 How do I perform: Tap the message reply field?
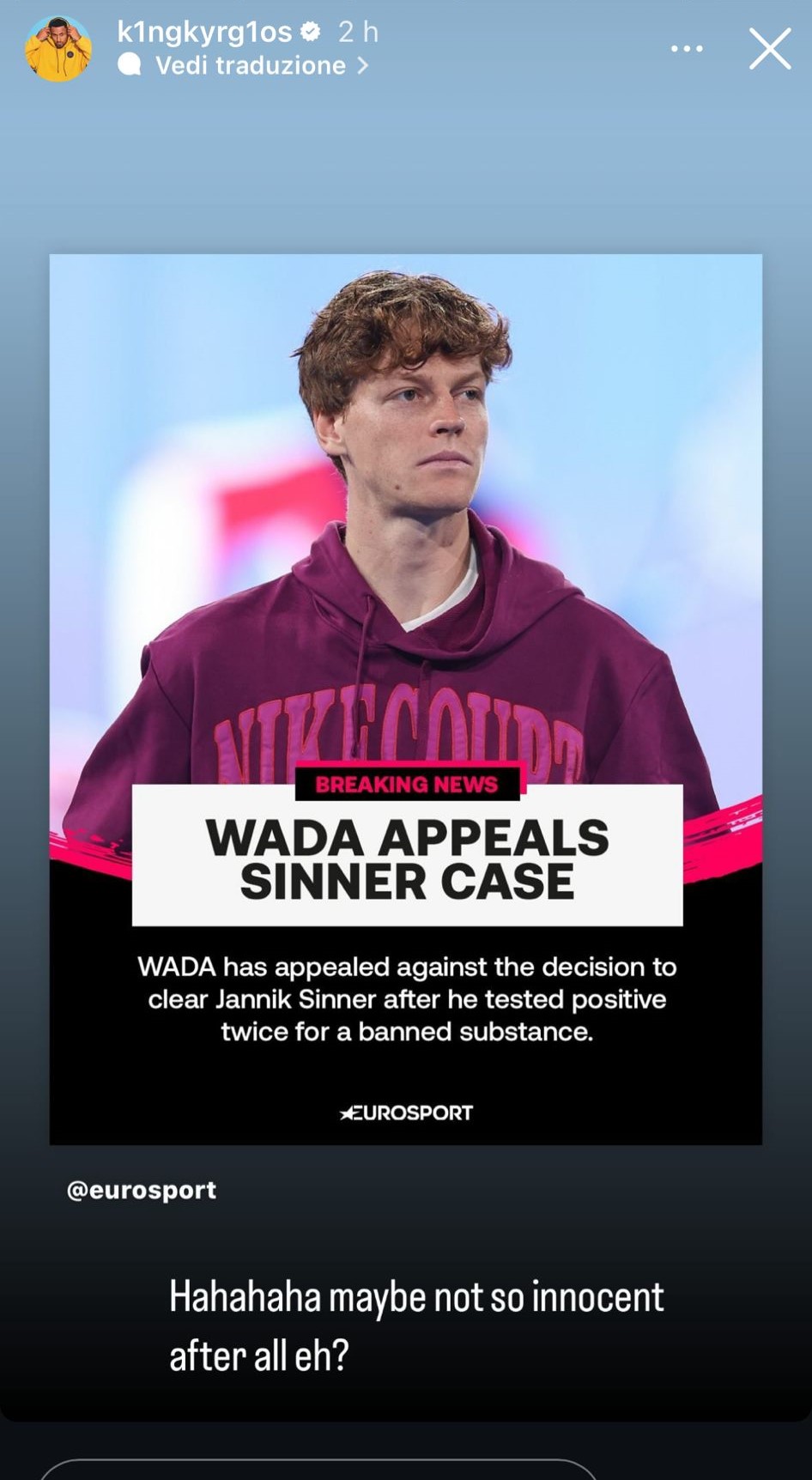click(x=318, y=1469)
